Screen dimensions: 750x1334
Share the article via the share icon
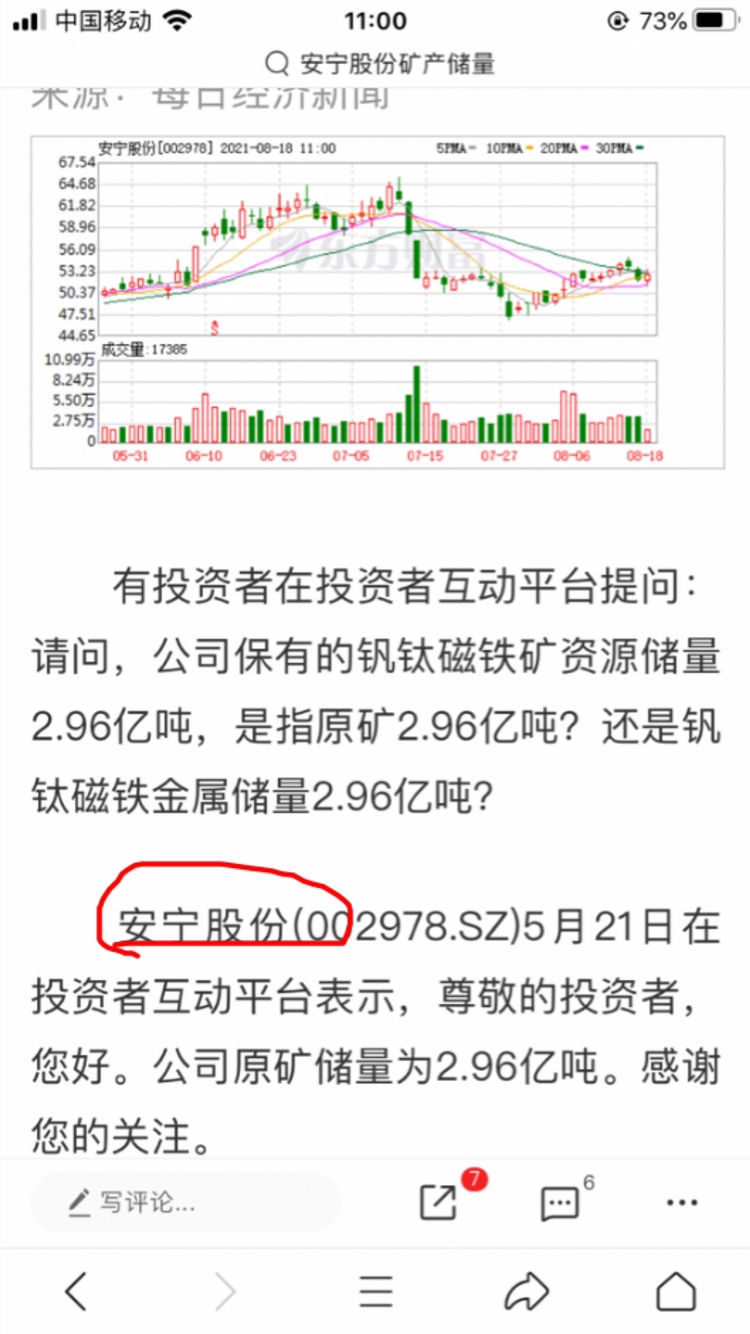tap(439, 1202)
